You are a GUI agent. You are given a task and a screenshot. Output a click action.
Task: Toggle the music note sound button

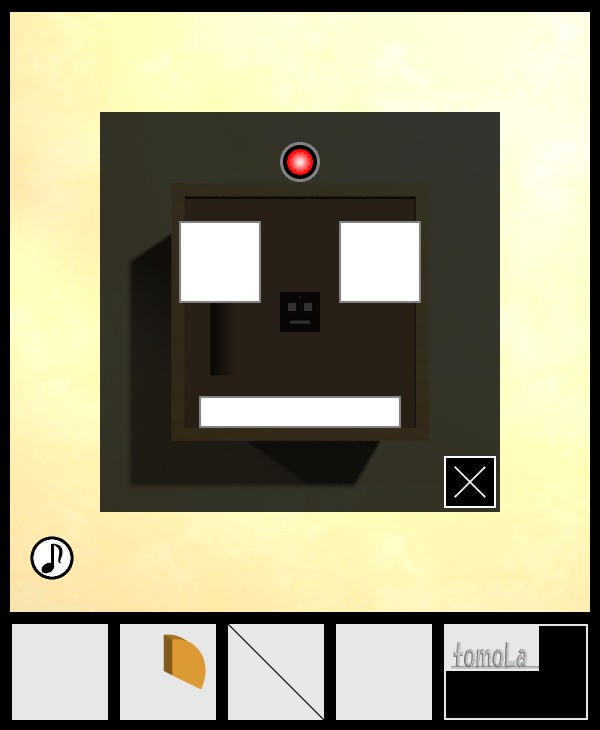click(52, 558)
